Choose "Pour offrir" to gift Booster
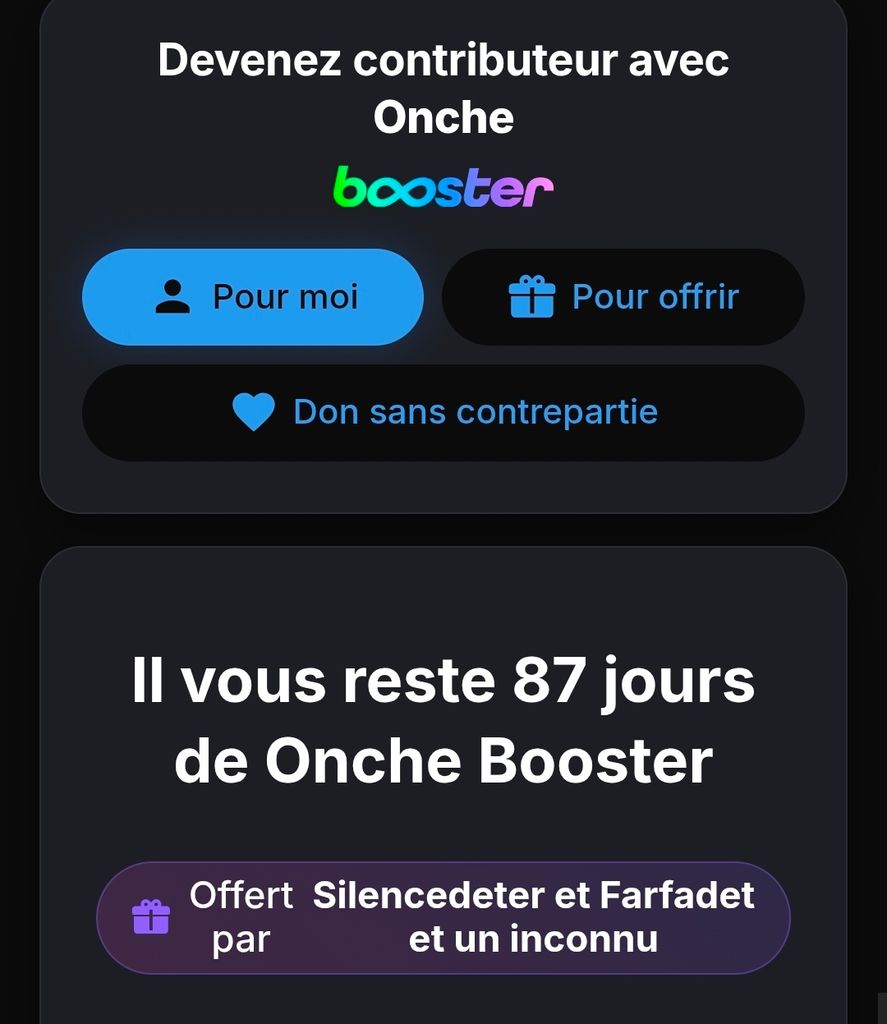Viewport: 887px width, 1024px height. 623,297
